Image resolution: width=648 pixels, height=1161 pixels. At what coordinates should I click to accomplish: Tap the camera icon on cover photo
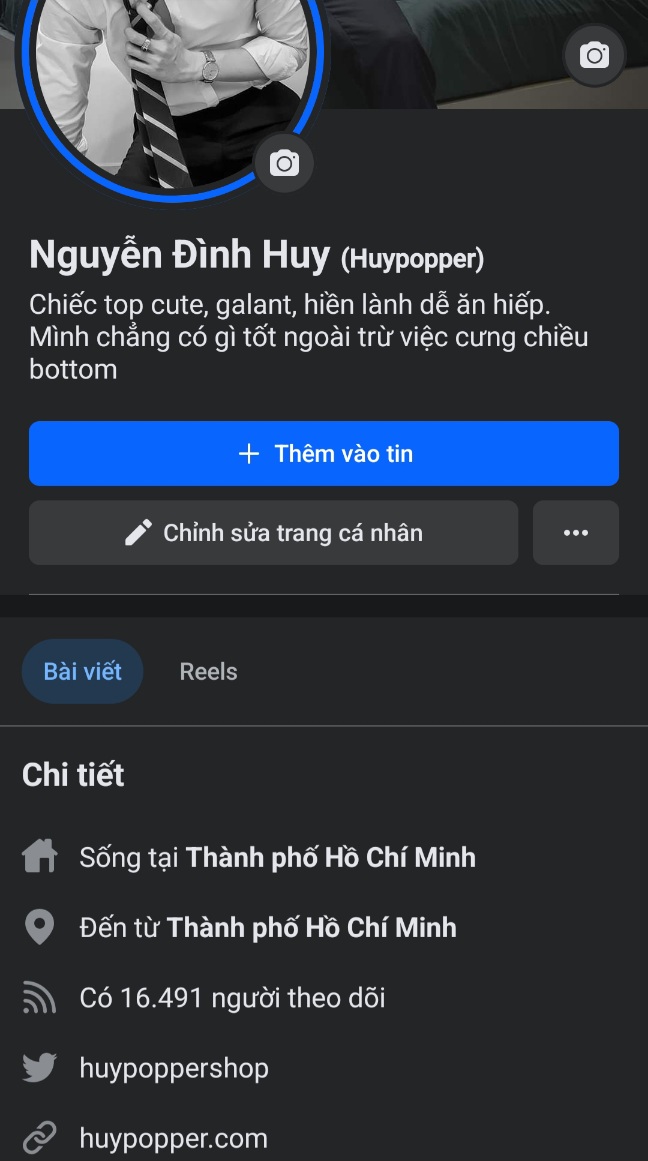[594, 56]
